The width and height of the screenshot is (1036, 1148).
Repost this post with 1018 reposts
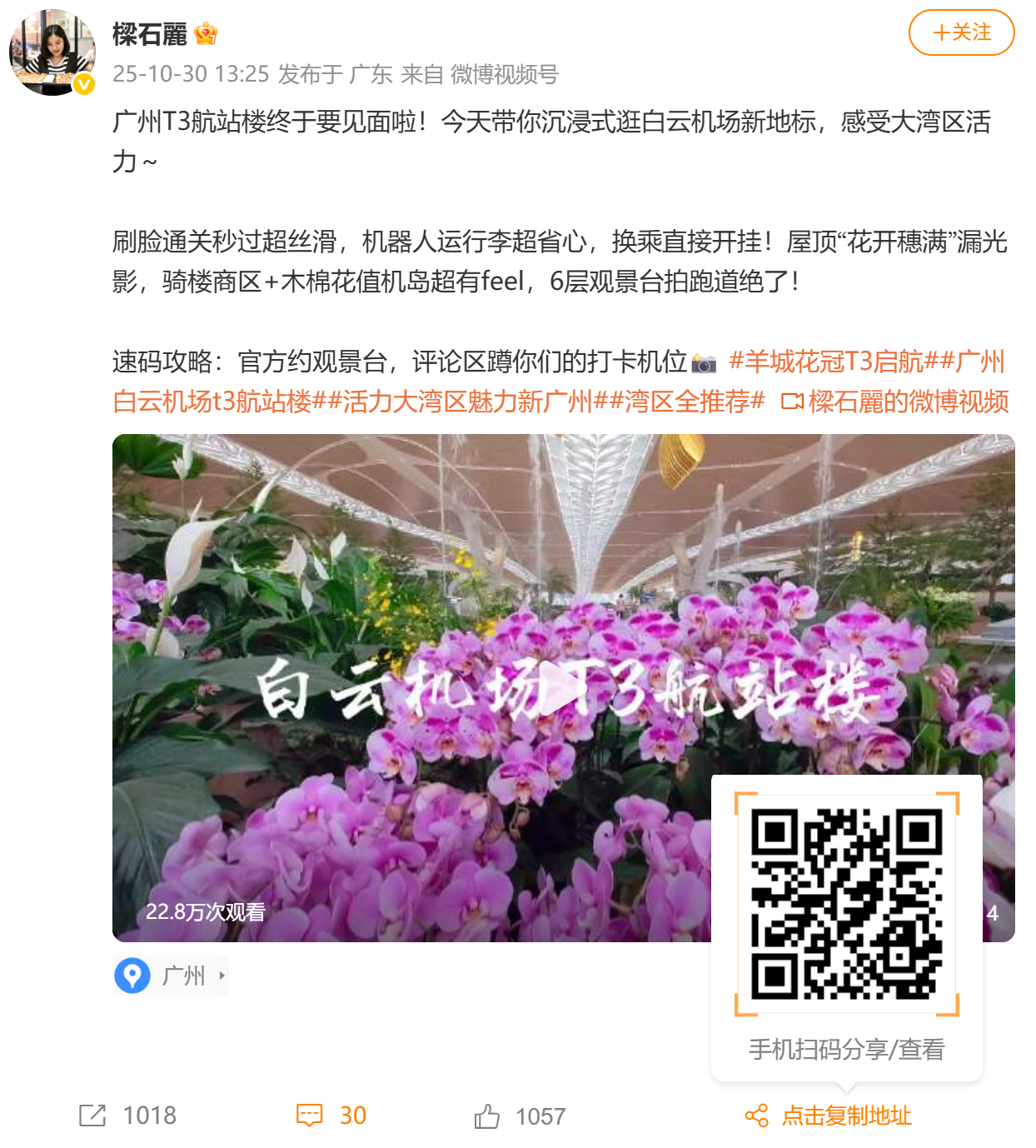pyautogui.click(x=128, y=1116)
